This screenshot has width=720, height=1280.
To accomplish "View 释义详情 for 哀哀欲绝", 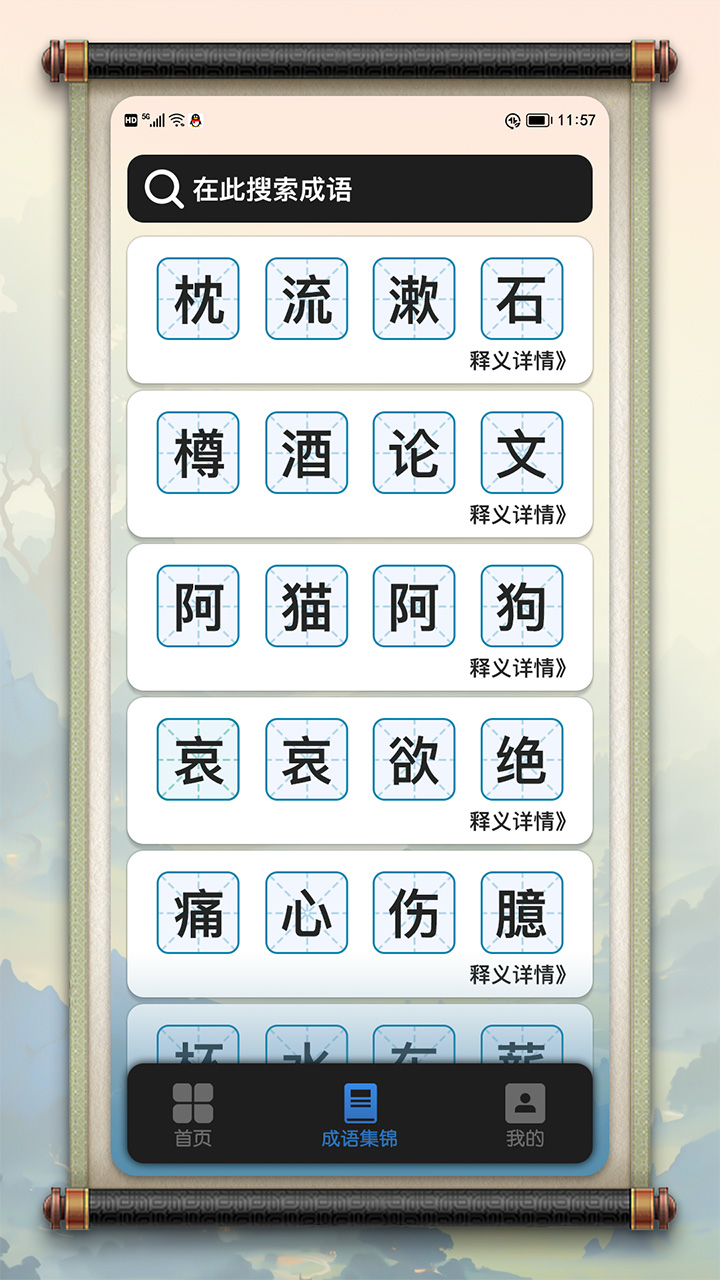I will click(518, 821).
